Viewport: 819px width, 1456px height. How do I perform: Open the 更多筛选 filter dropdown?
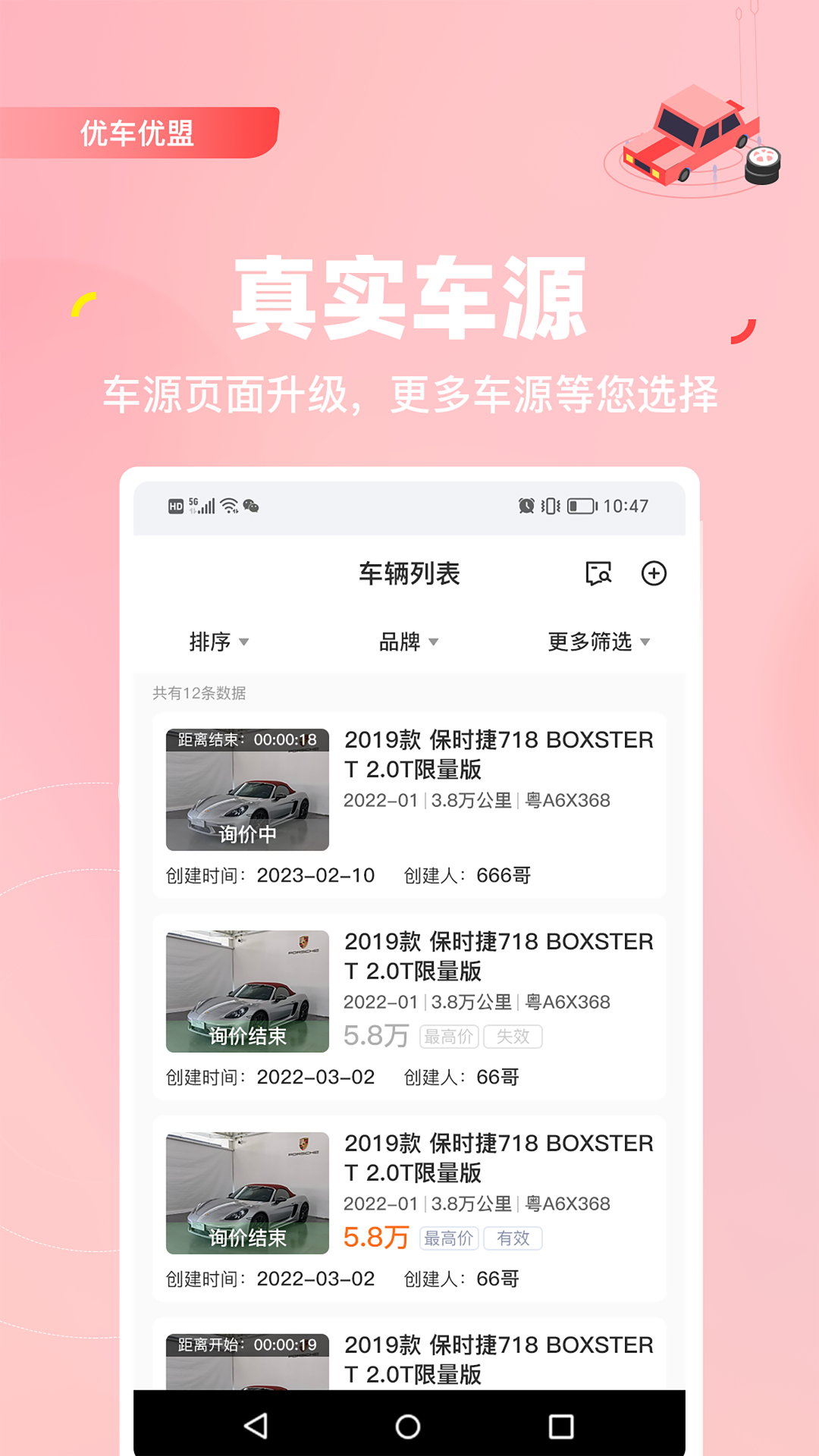597,642
